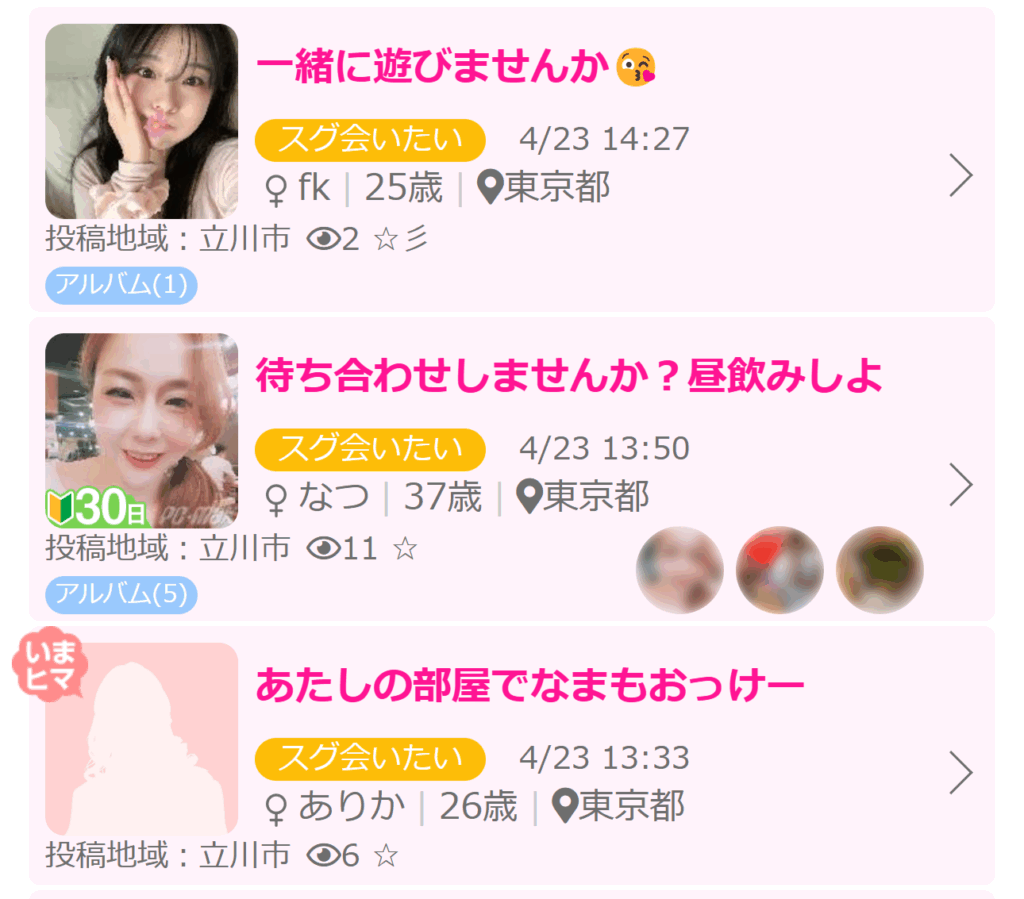1024x899 pixels.
Task: Open ありか's post あたしの部屋でなまもおっけー
Action: (530, 686)
